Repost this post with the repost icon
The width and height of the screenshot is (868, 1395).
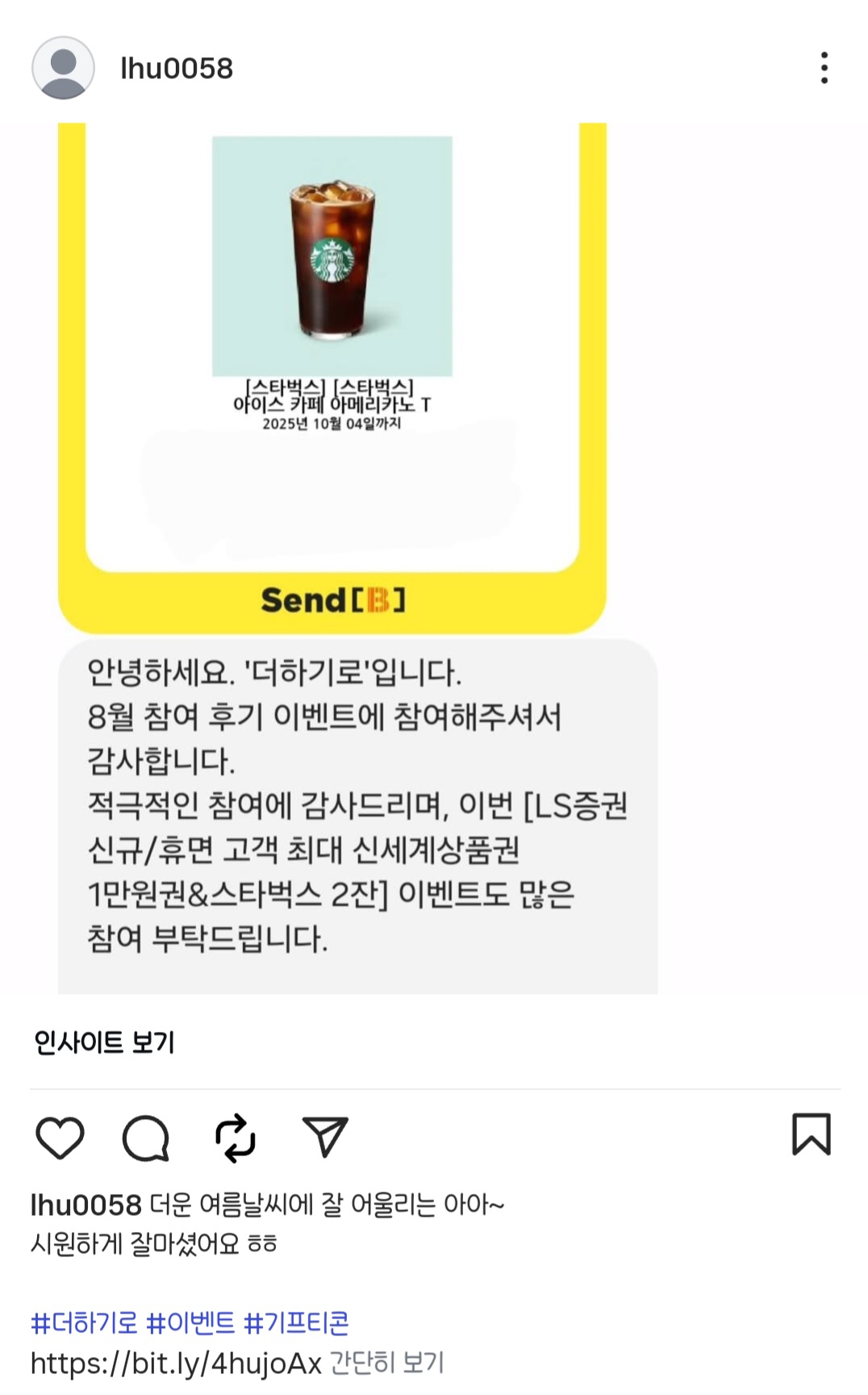pyautogui.click(x=235, y=1138)
